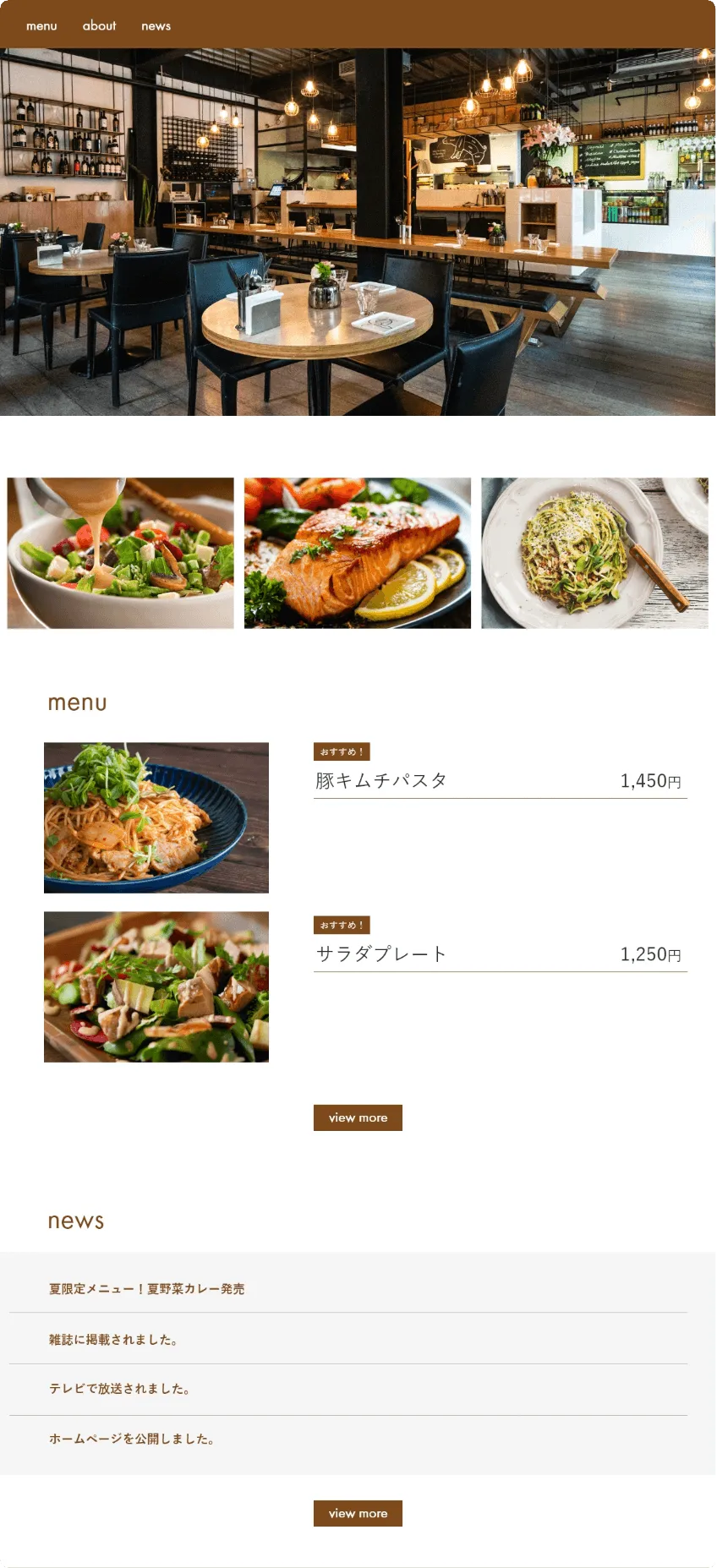Open the 夏限定メニュー！夏野菜カレー発売 news item
The image size is (717, 1568).
[x=146, y=1289]
